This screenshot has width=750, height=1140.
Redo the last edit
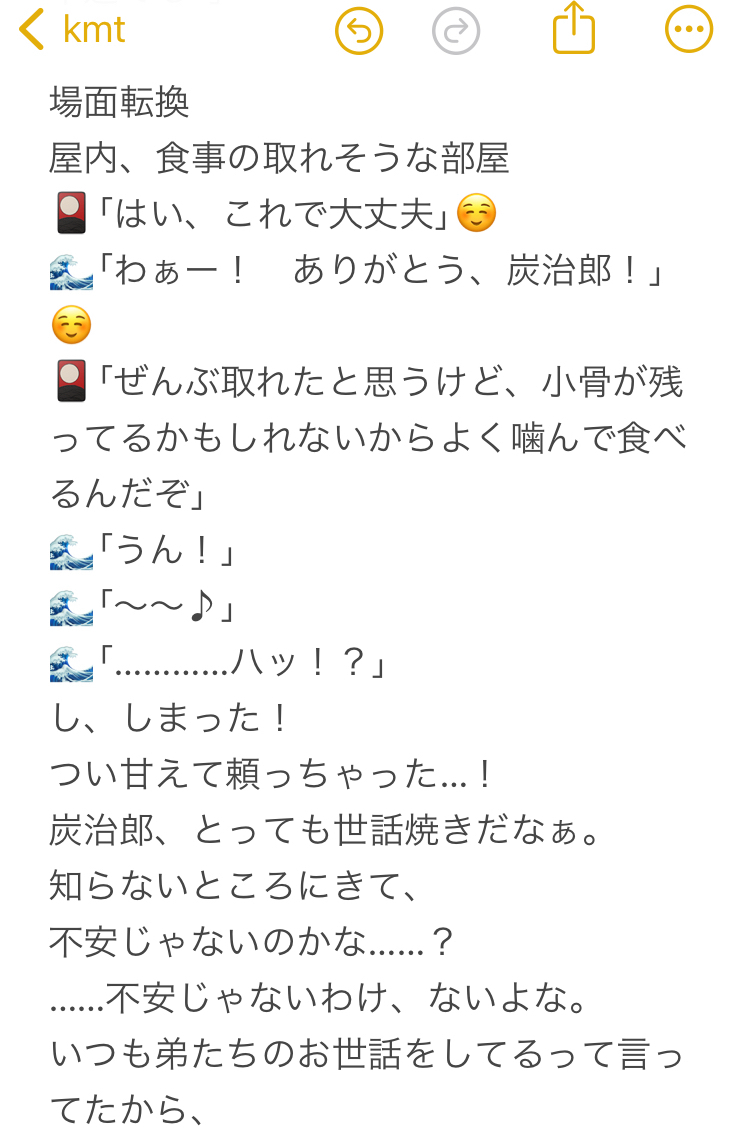[x=456, y=30]
